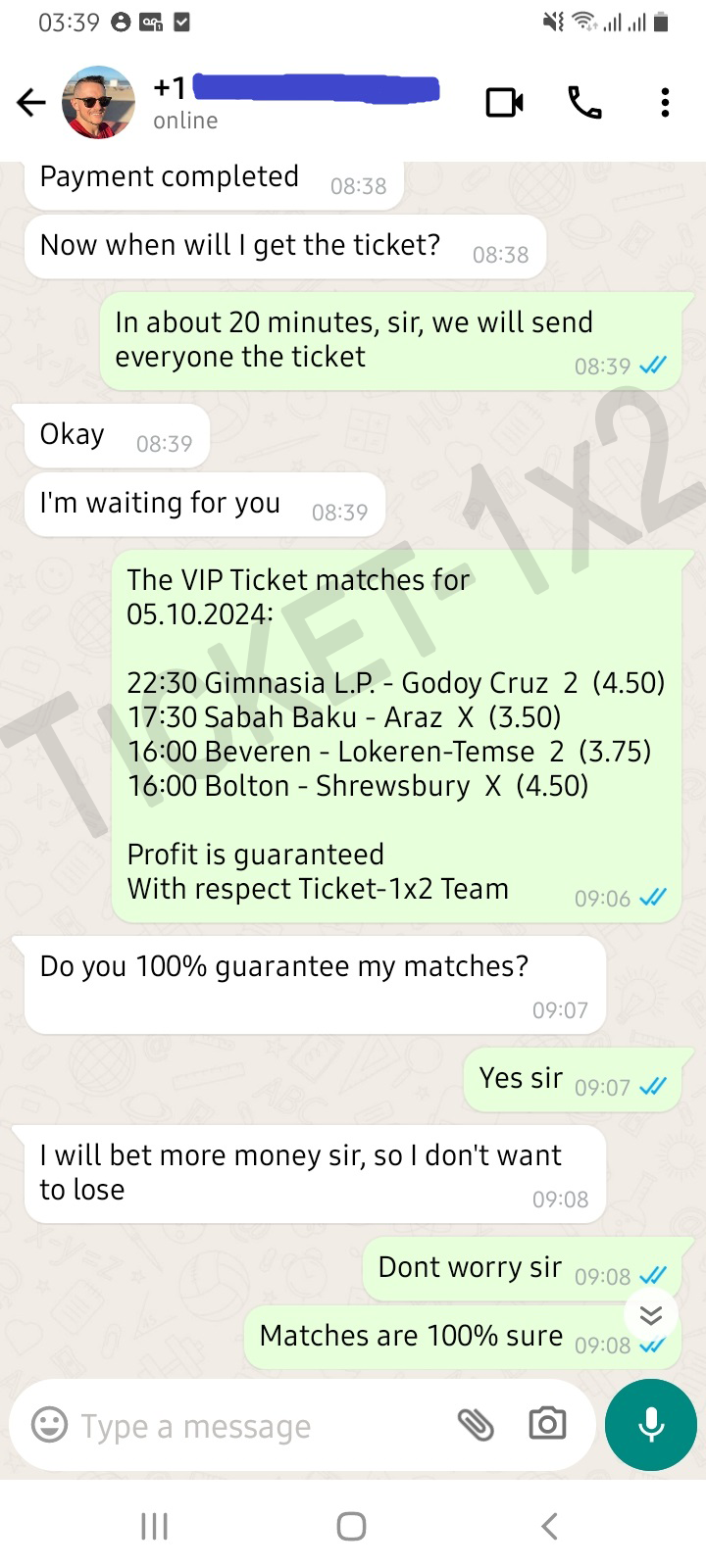Jump to latest messages with double-arrow button

click(651, 1315)
